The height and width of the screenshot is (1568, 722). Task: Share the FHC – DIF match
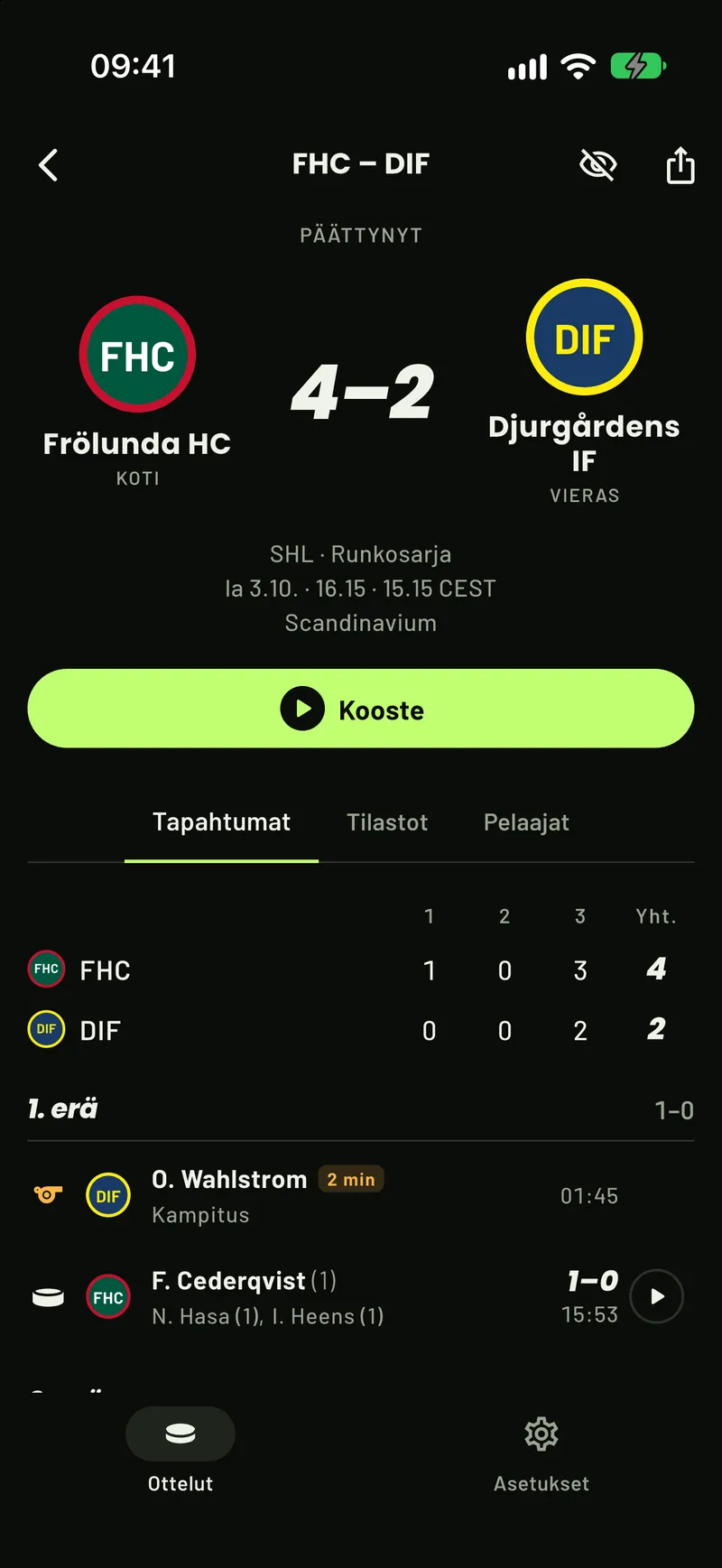tap(680, 165)
